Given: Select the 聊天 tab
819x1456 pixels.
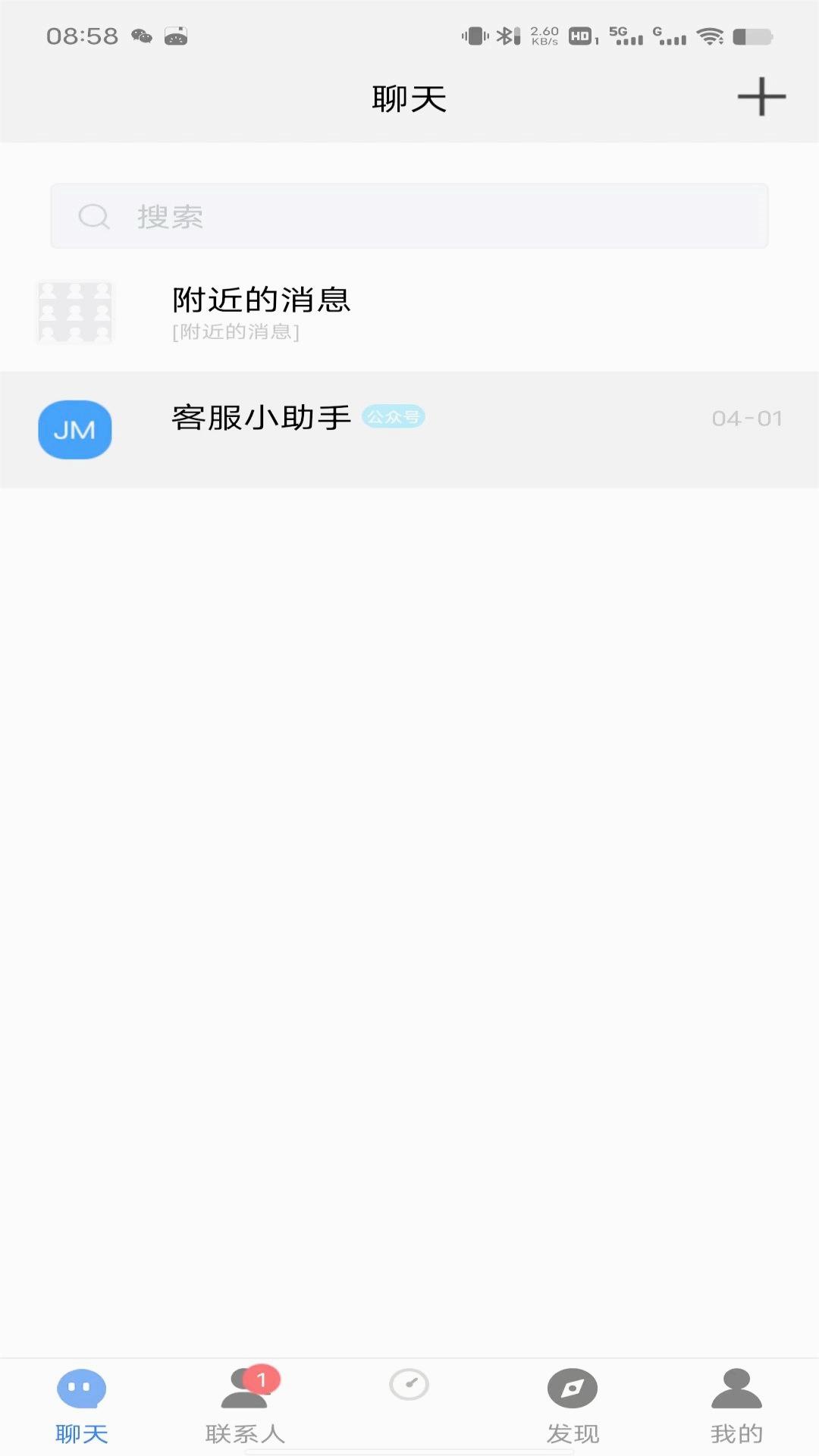Looking at the screenshot, I should (x=82, y=1407).
